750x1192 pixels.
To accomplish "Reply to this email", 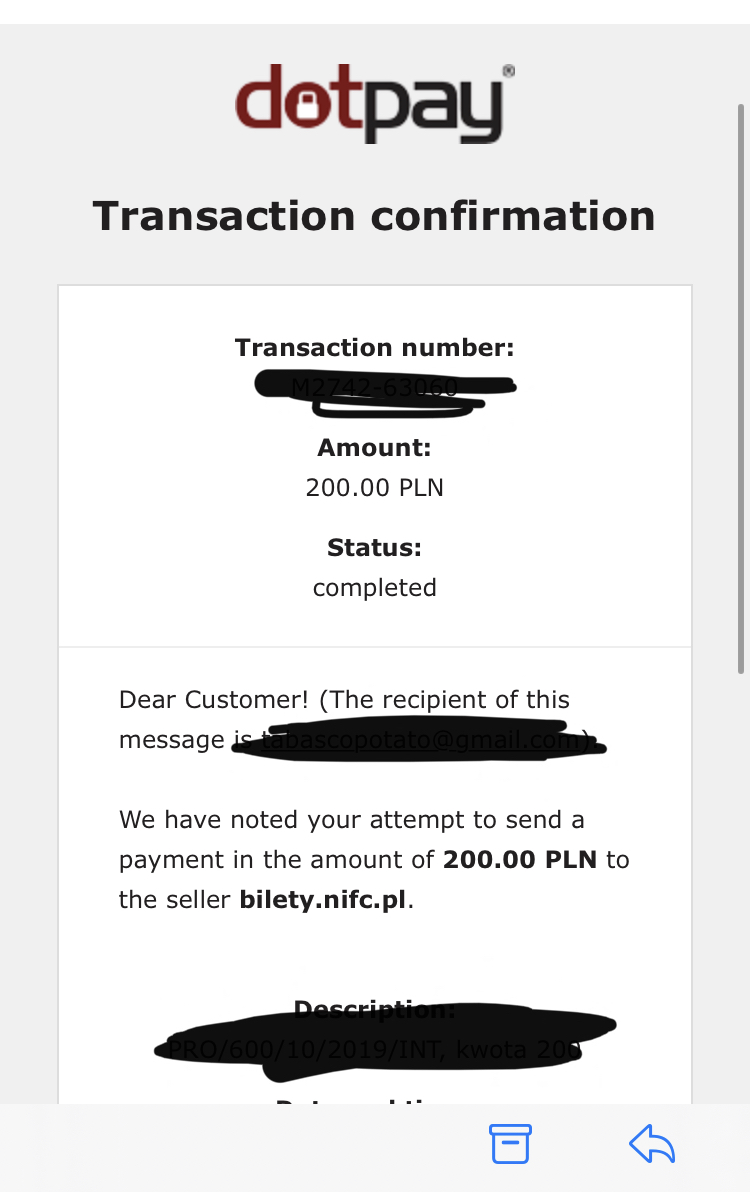I will click(x=652, y=1144).
